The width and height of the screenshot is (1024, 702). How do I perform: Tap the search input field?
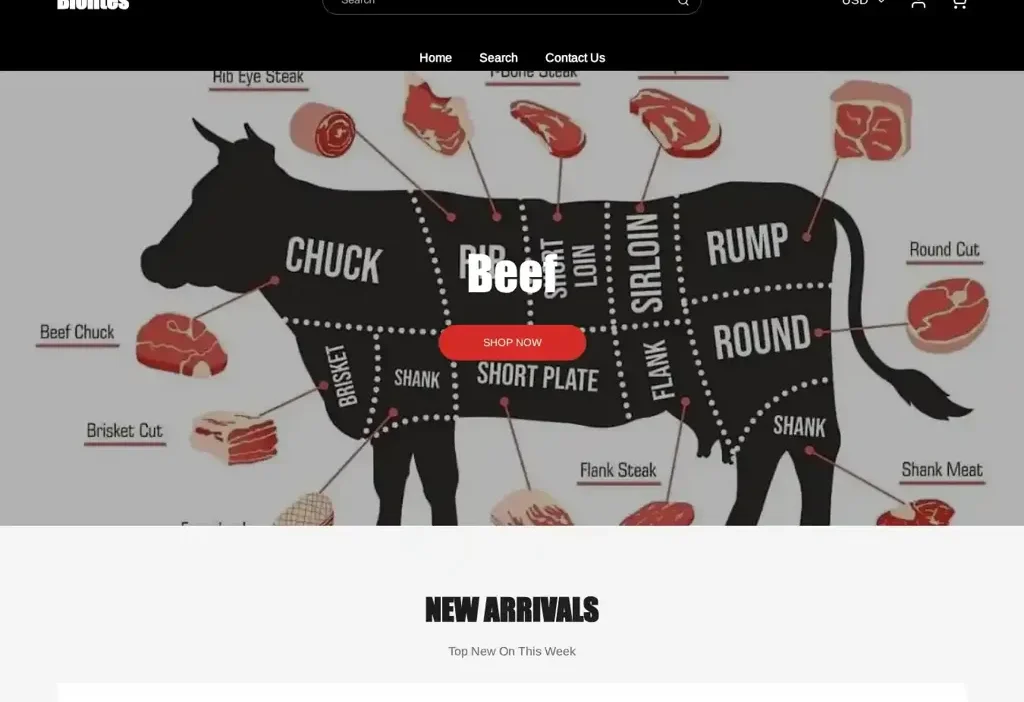click(x=500, y=3)
